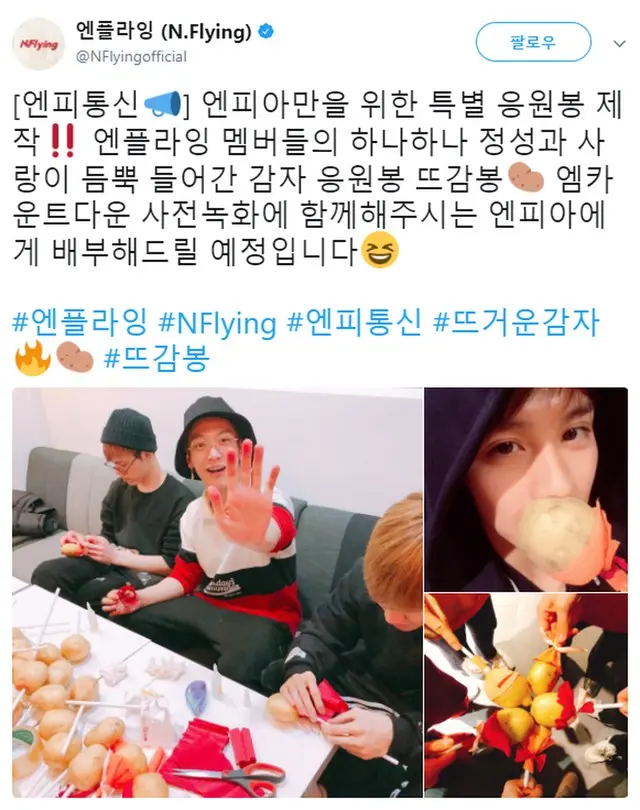View the selfie photo with potato
Viewport: 640px width, 810px height.
coord(526,489)
